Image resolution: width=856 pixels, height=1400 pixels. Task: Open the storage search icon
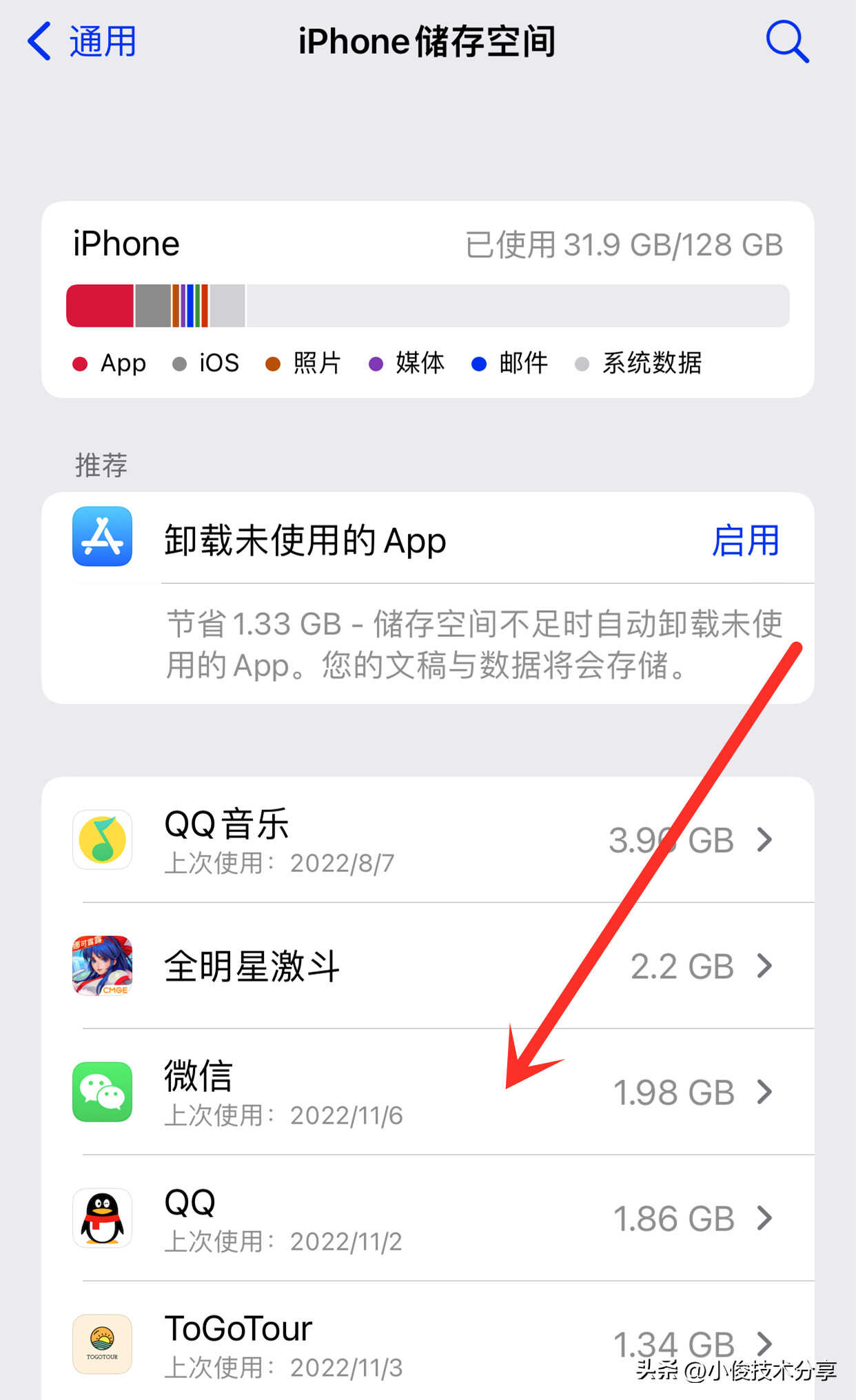(787, 41)
